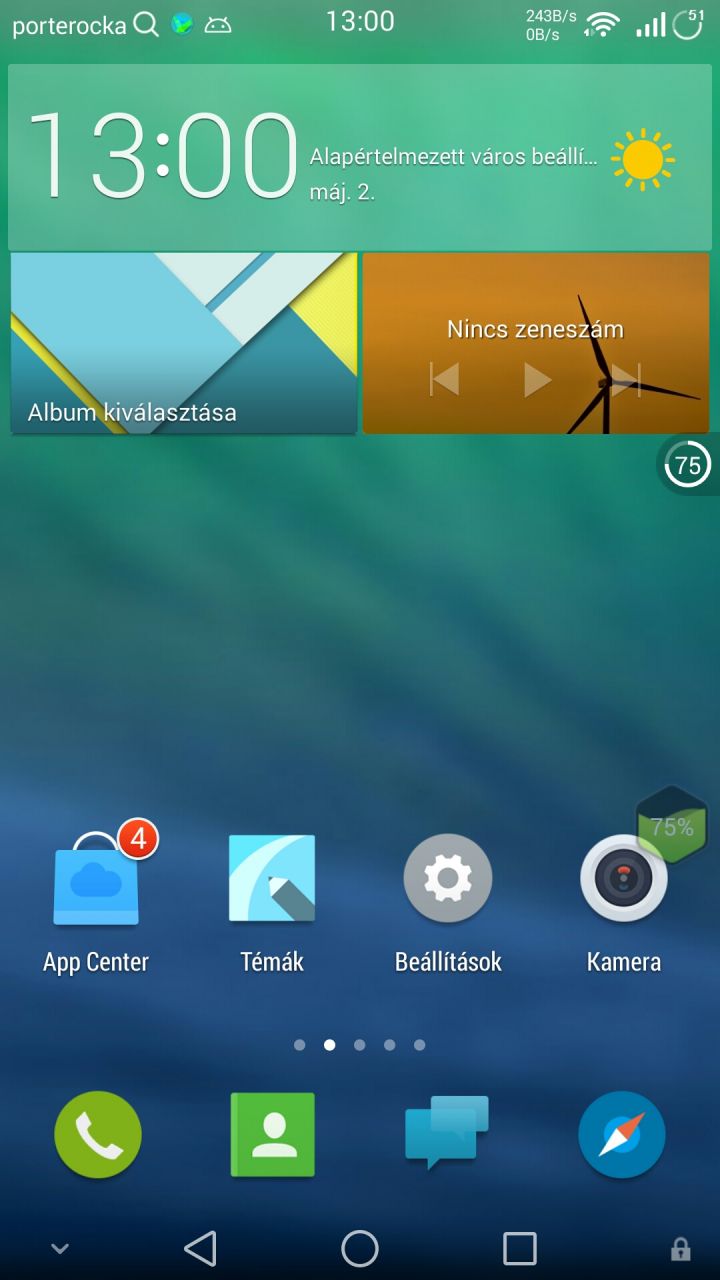Skip to previous track in music widget

[x=444, y=380]
